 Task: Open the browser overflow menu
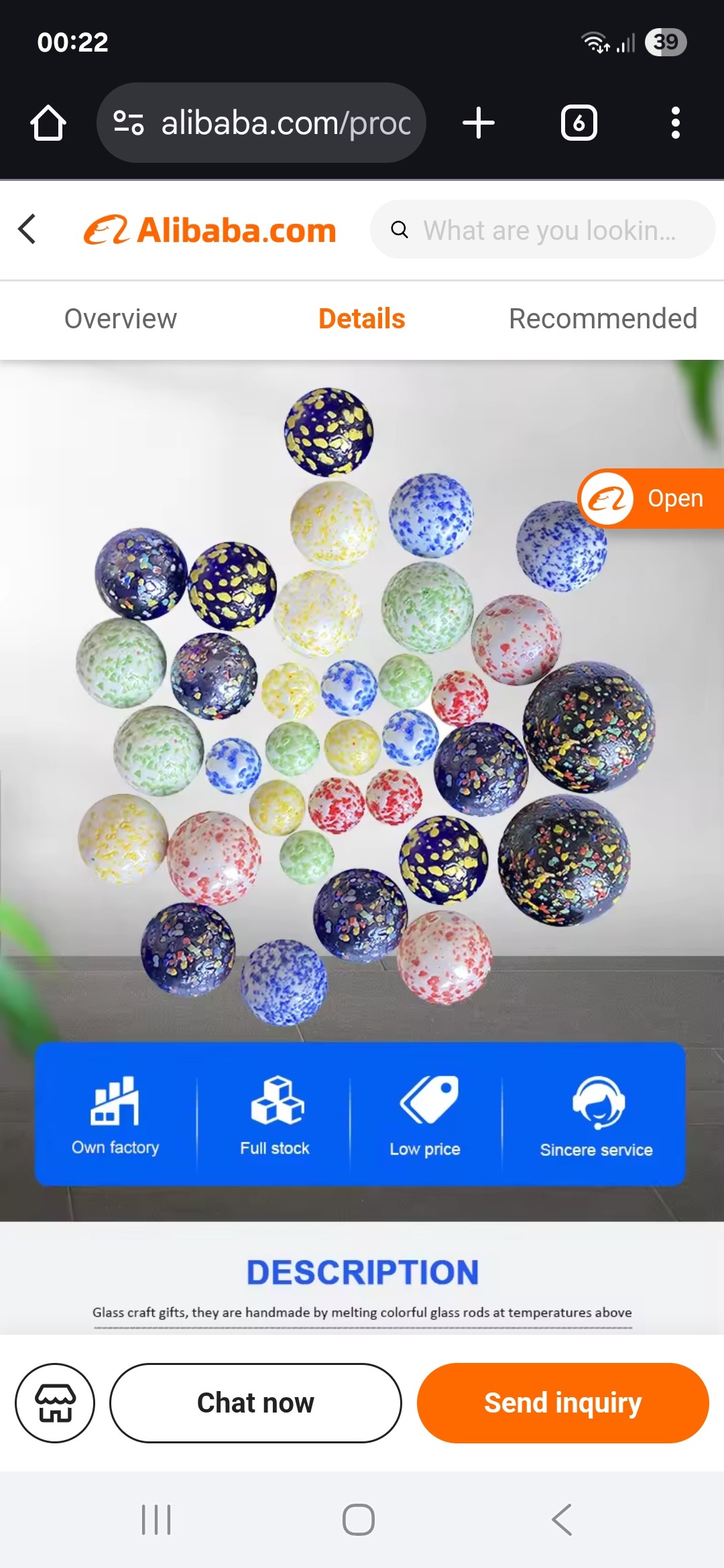[676, 123]
